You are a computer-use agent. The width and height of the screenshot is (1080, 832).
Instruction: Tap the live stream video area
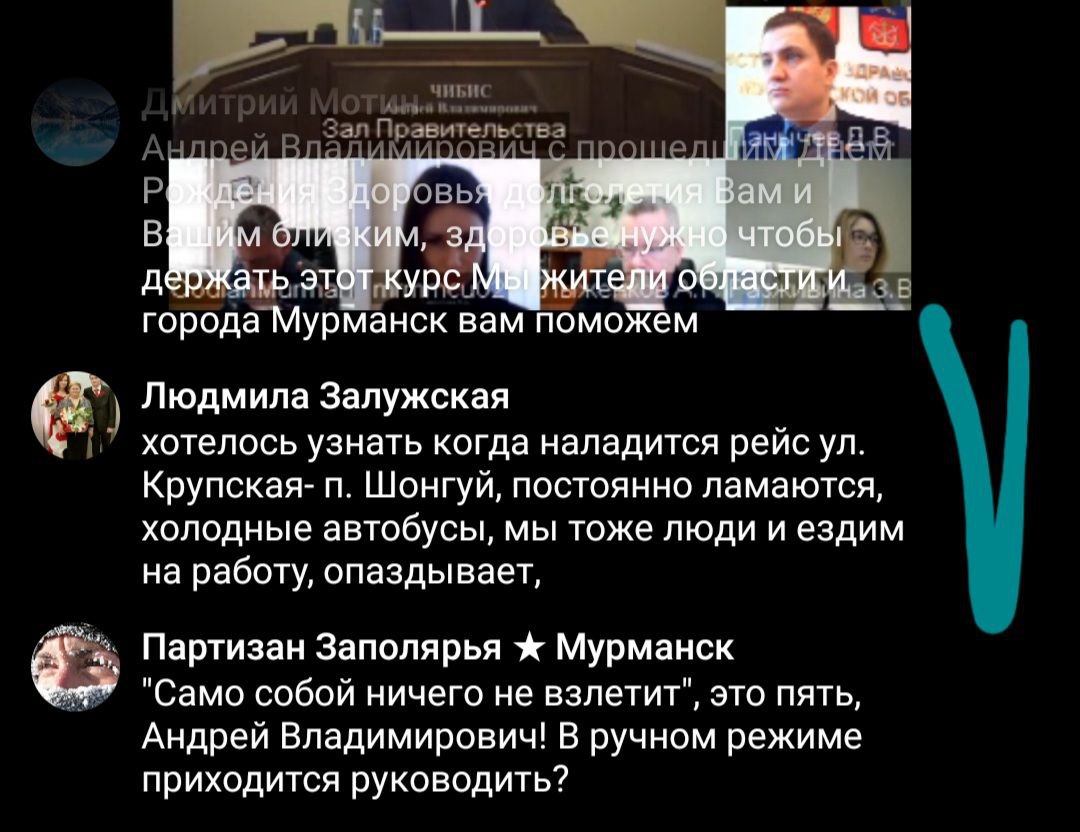coord(541,155)
